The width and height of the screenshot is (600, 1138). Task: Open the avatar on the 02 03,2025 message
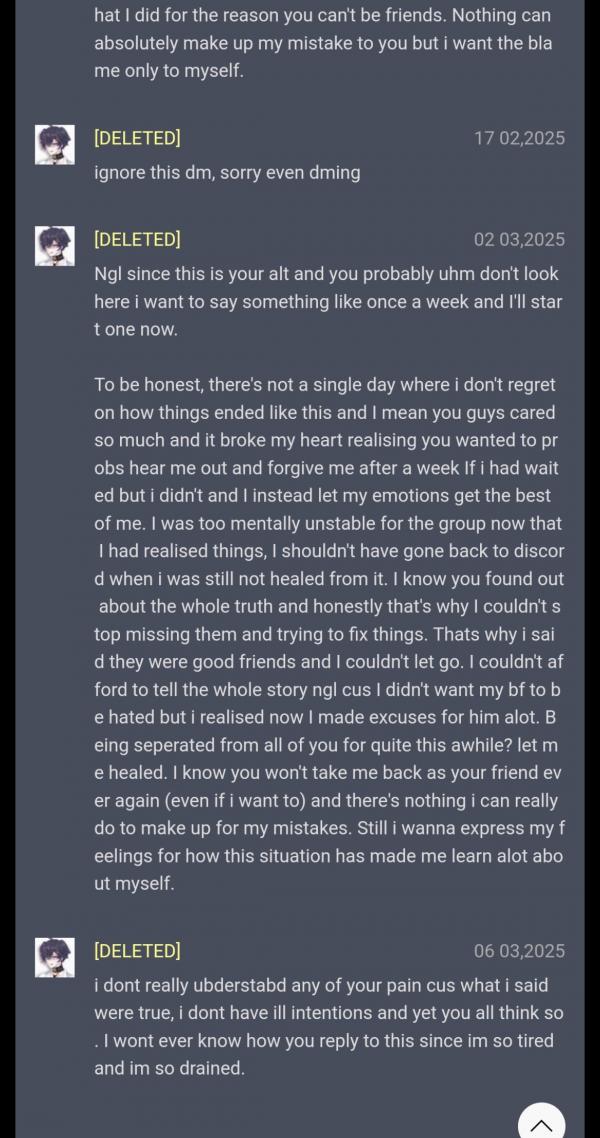coord(55,246)
